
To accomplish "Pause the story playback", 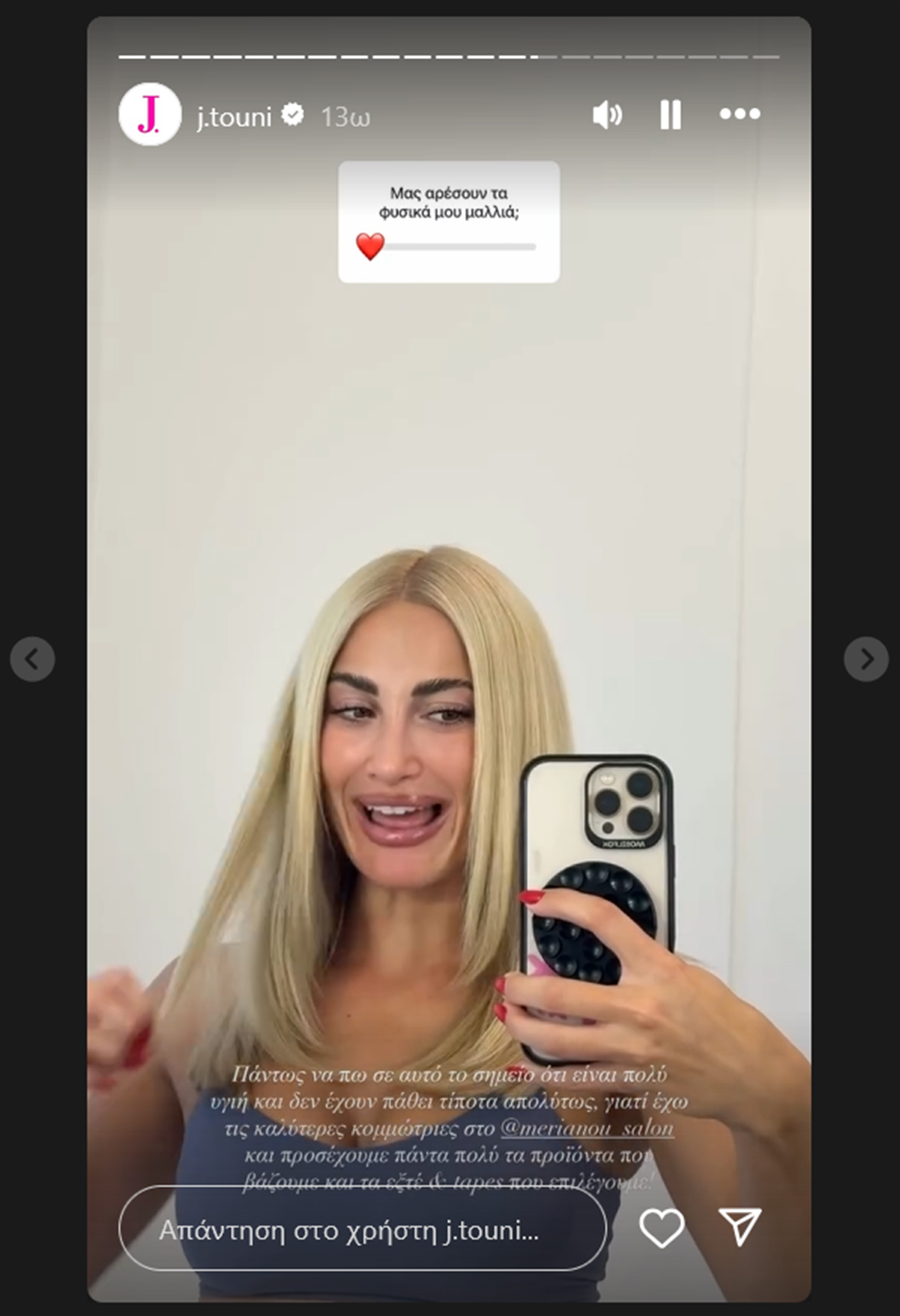I will pyautogui.click(x=670, y=115).
